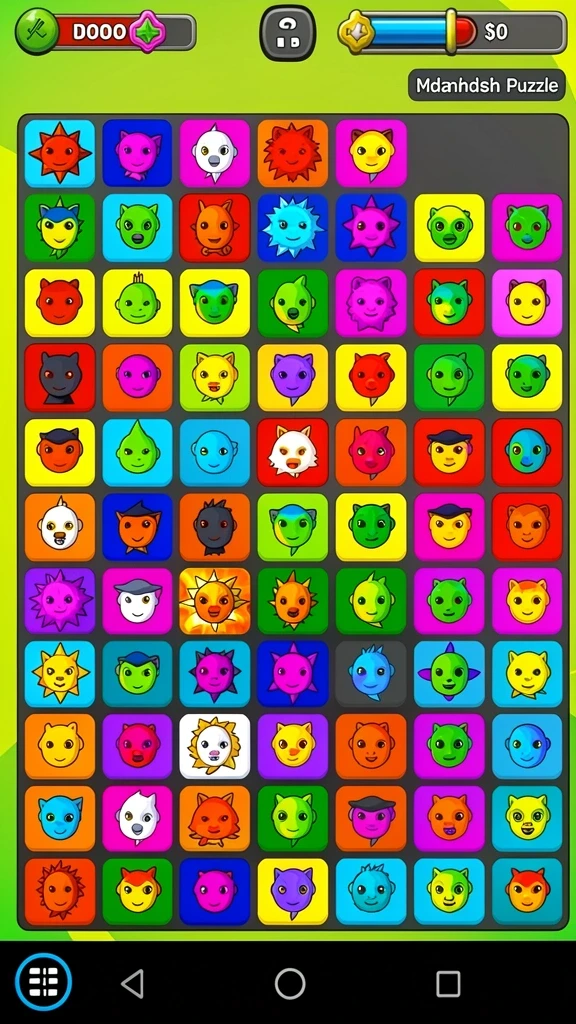This screenshot has height=1024, width=576.
Task: Select the green face with purple fins
Action: pos(449,673)
